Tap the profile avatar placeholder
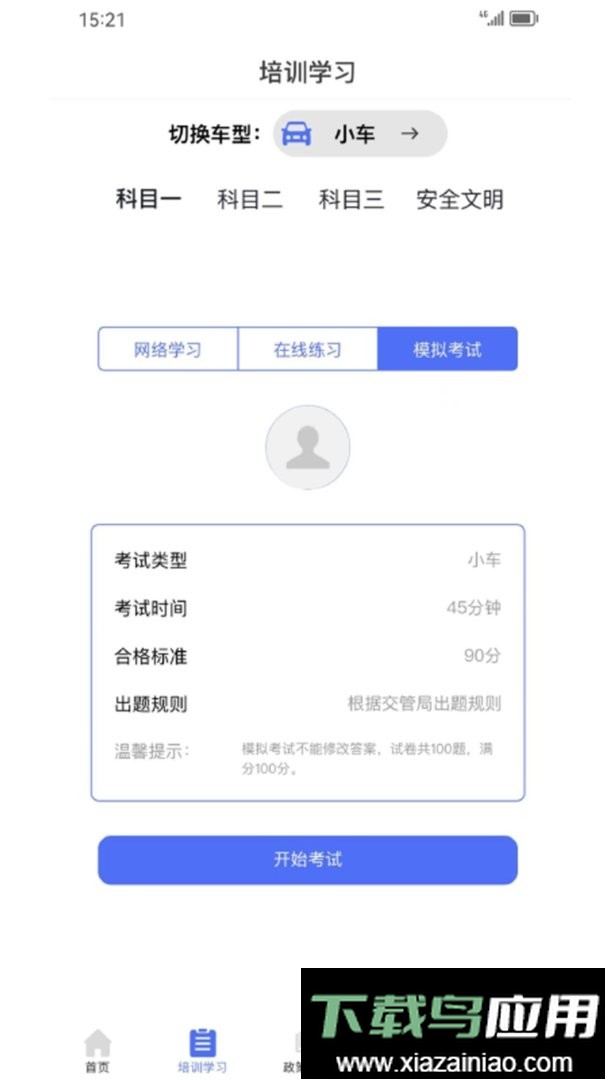This screenshot has height=1080, width=608. 308,447
